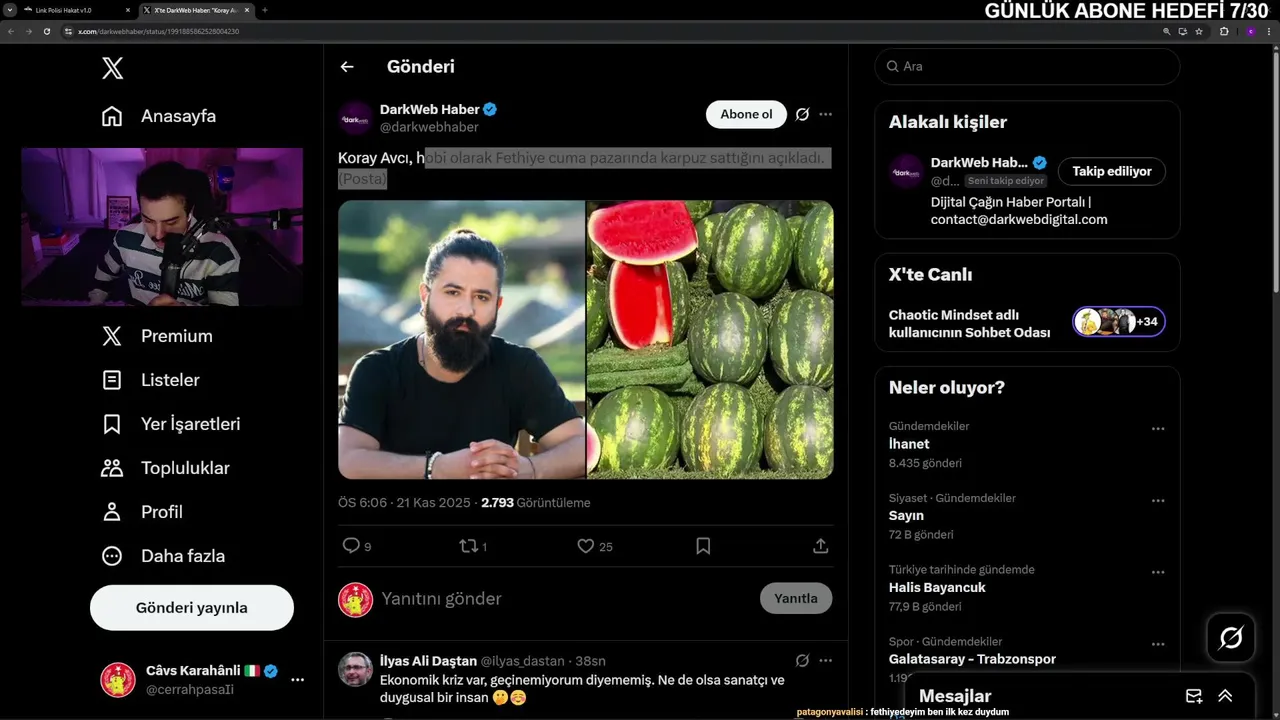
Task: Subscribe with the Abone ol button
Action: point(746,114)
